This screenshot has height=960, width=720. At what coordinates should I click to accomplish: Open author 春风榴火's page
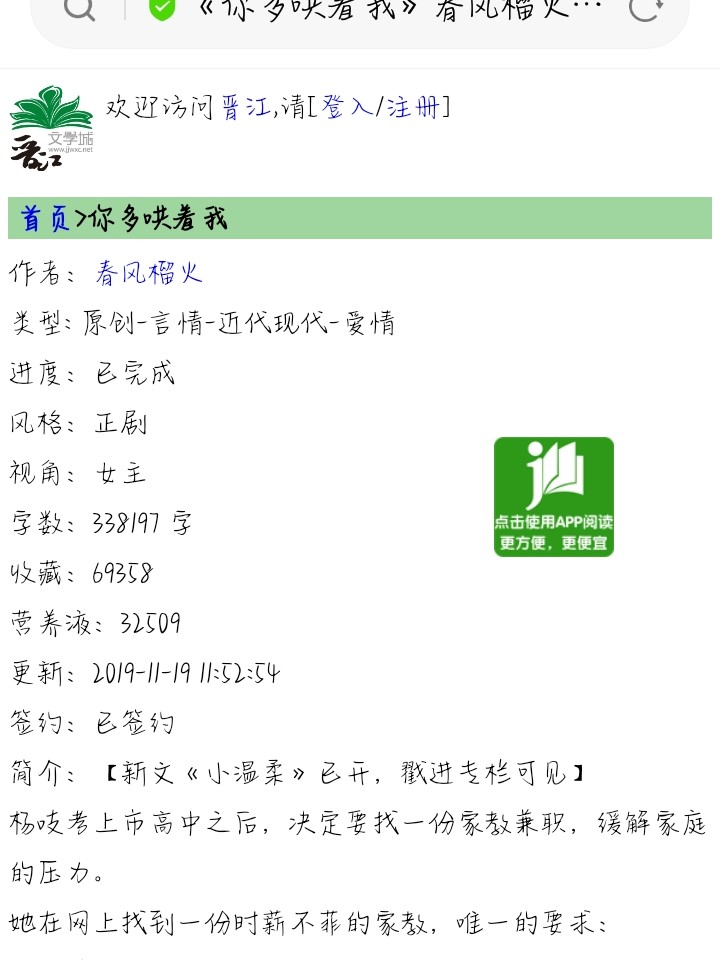point(149,273)
